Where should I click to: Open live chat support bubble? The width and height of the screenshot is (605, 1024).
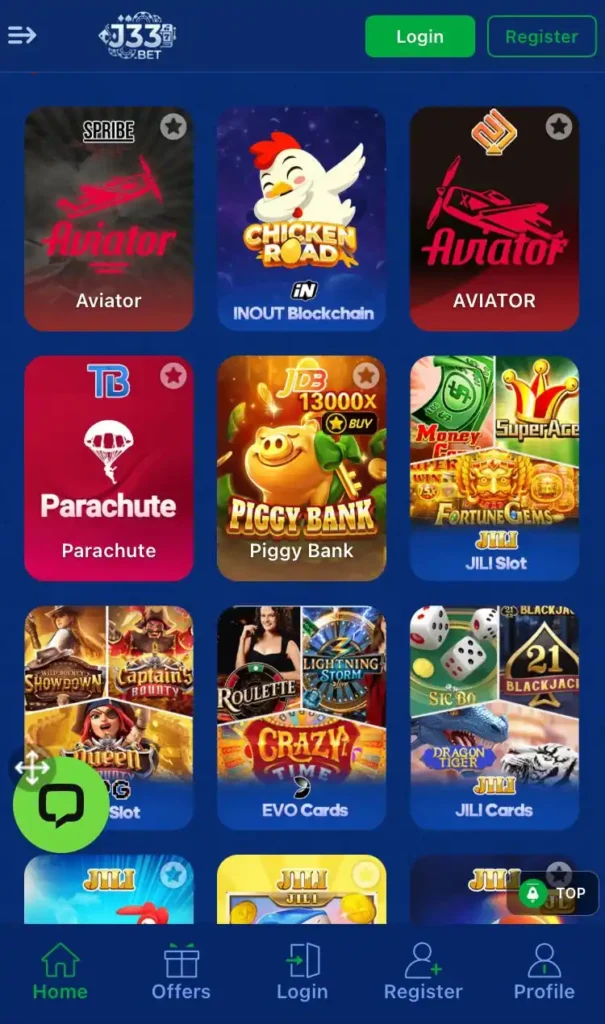click(x=60, y=804)
